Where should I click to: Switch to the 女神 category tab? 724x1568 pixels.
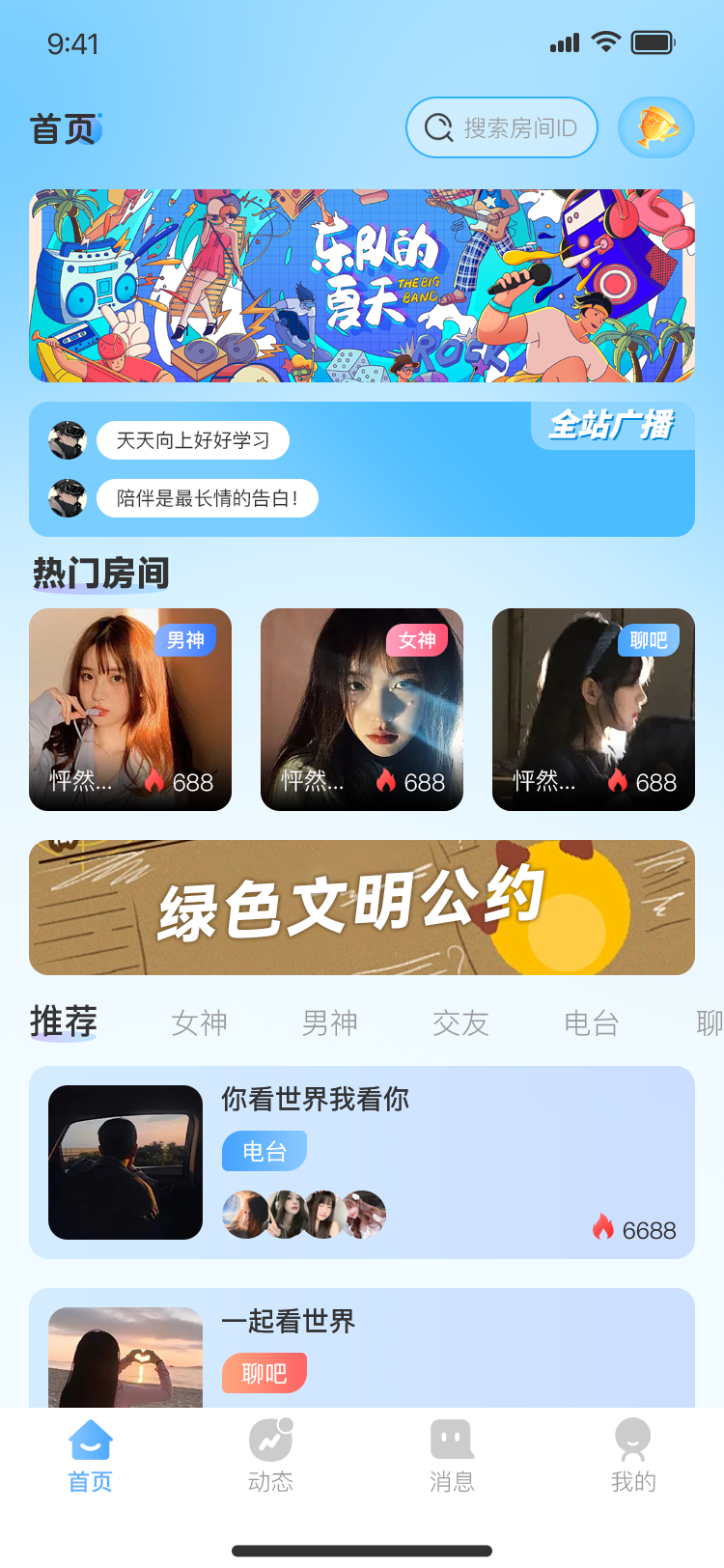200,1023
